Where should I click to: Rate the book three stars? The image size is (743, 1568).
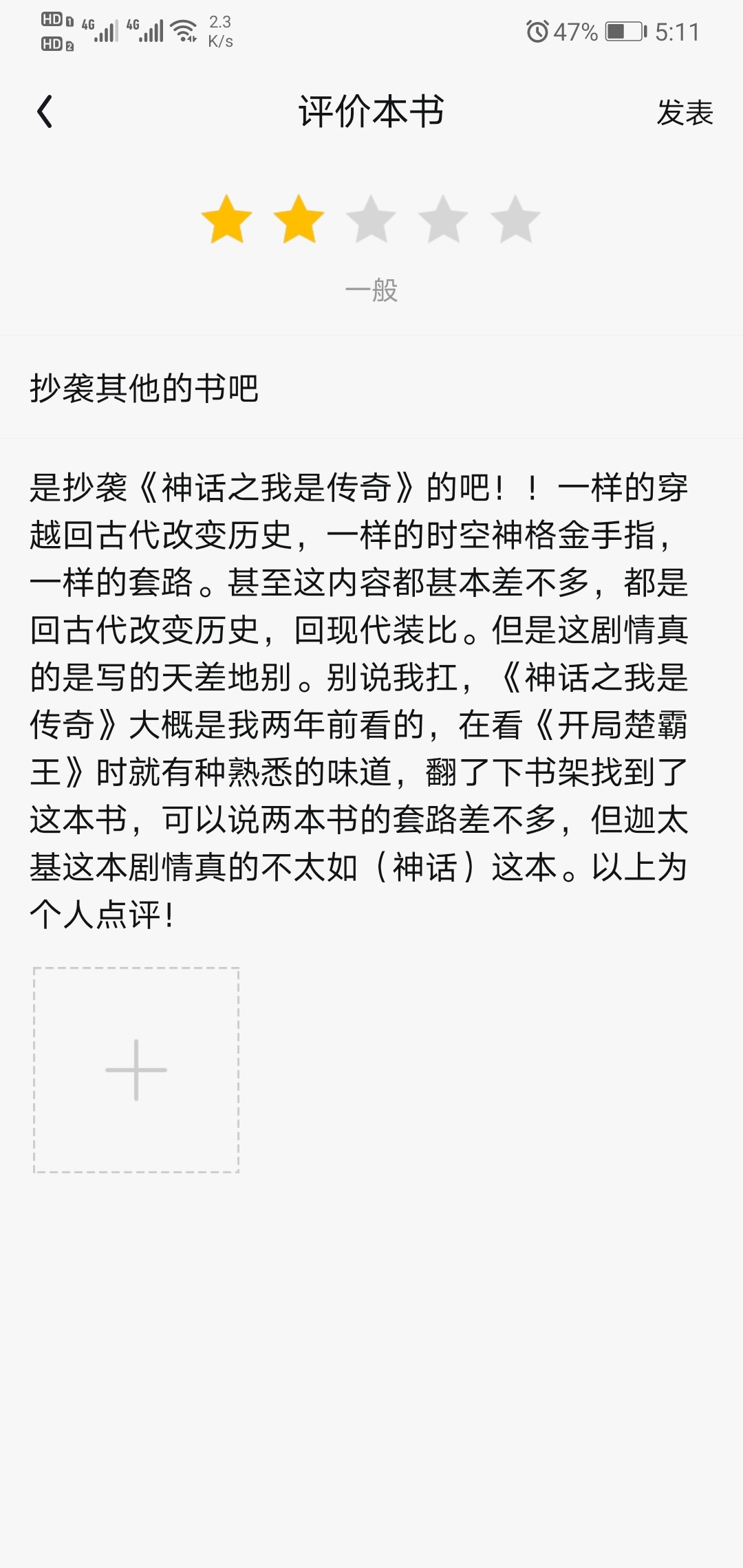click(x=371, y=220)
